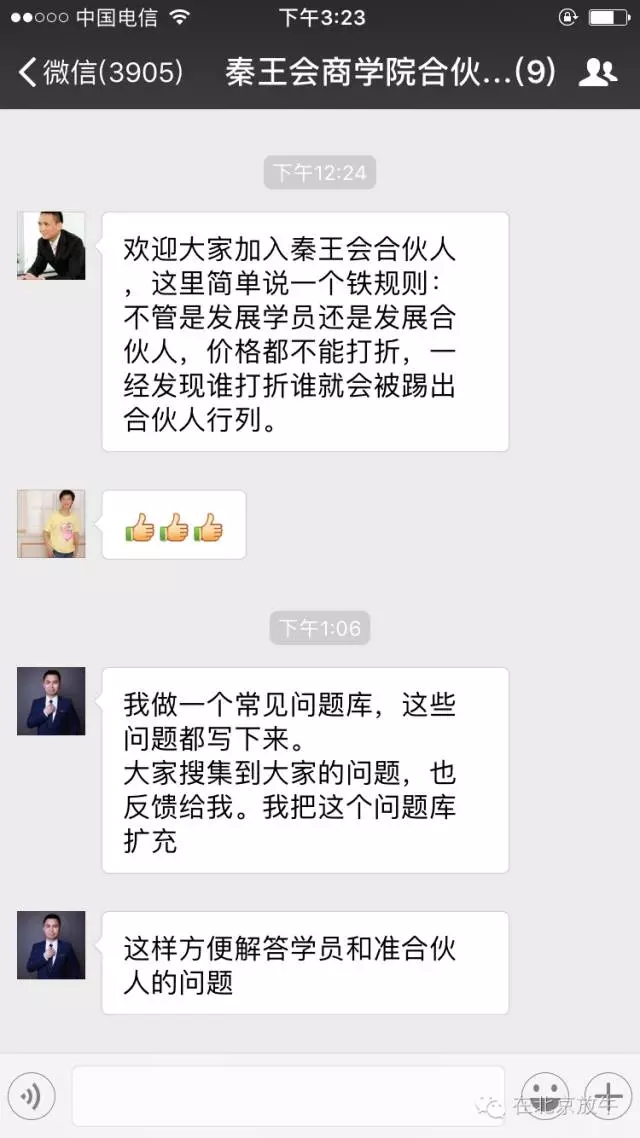640x1138 pixels.
Task: Tap the avatar beside the 欢迎大家加入 message
Action: pos(51,246)
